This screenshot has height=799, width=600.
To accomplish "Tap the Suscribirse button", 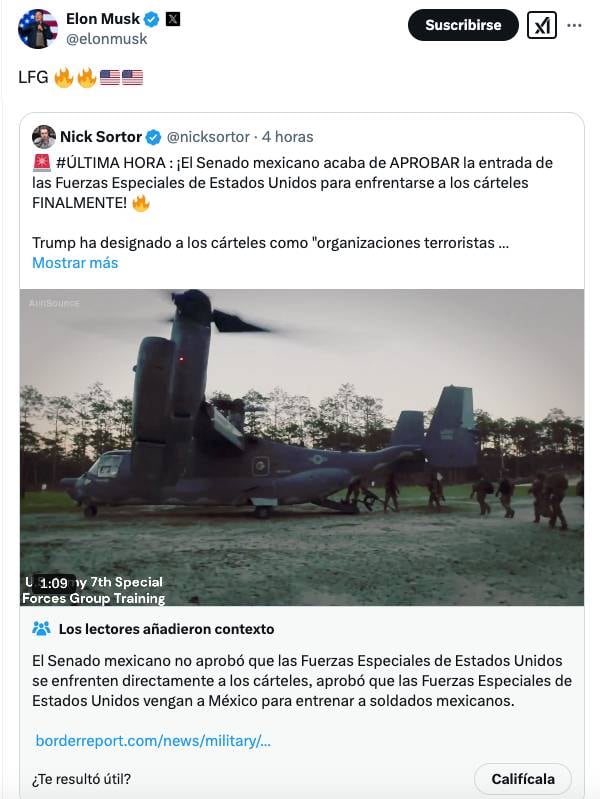I will (x=463, y=25).
